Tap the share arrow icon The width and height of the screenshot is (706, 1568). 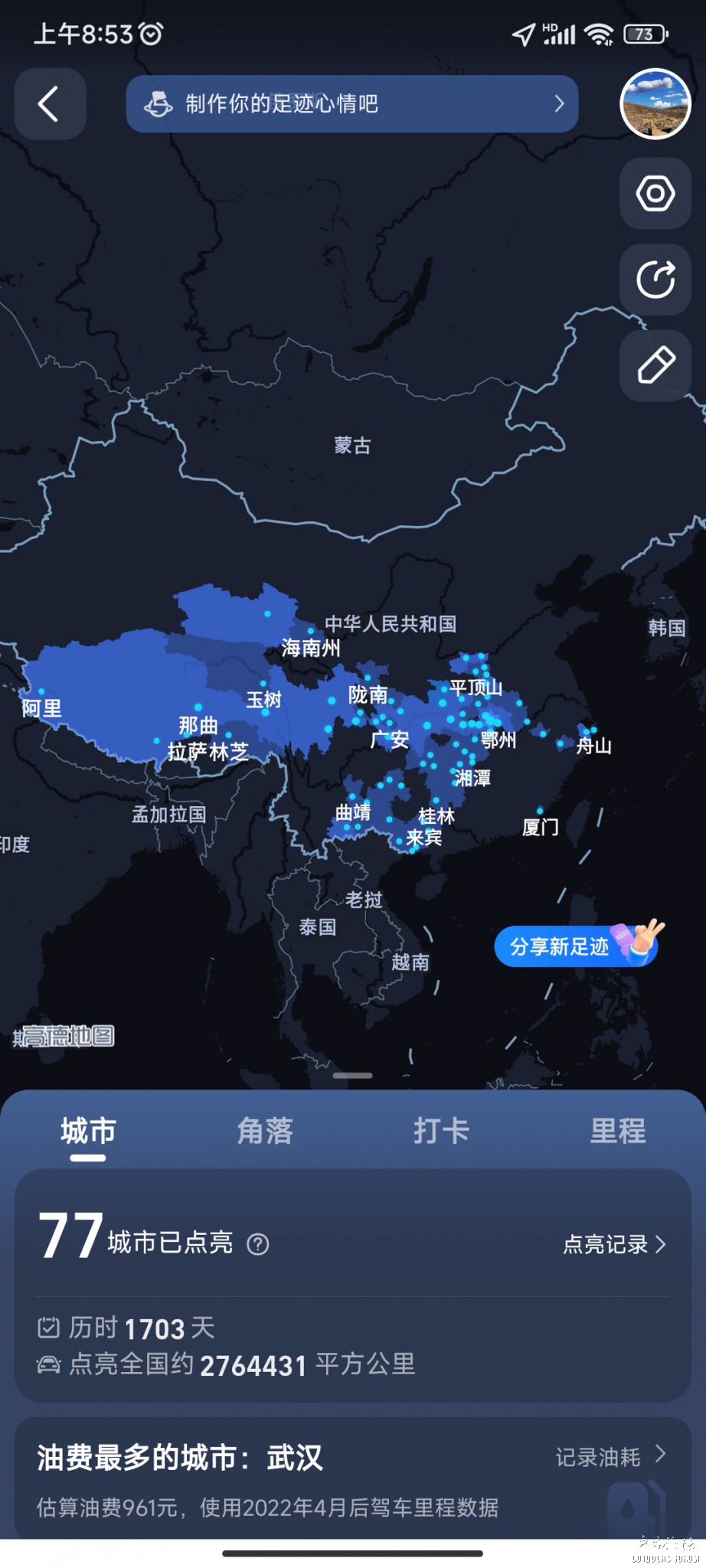coord(655,279)
